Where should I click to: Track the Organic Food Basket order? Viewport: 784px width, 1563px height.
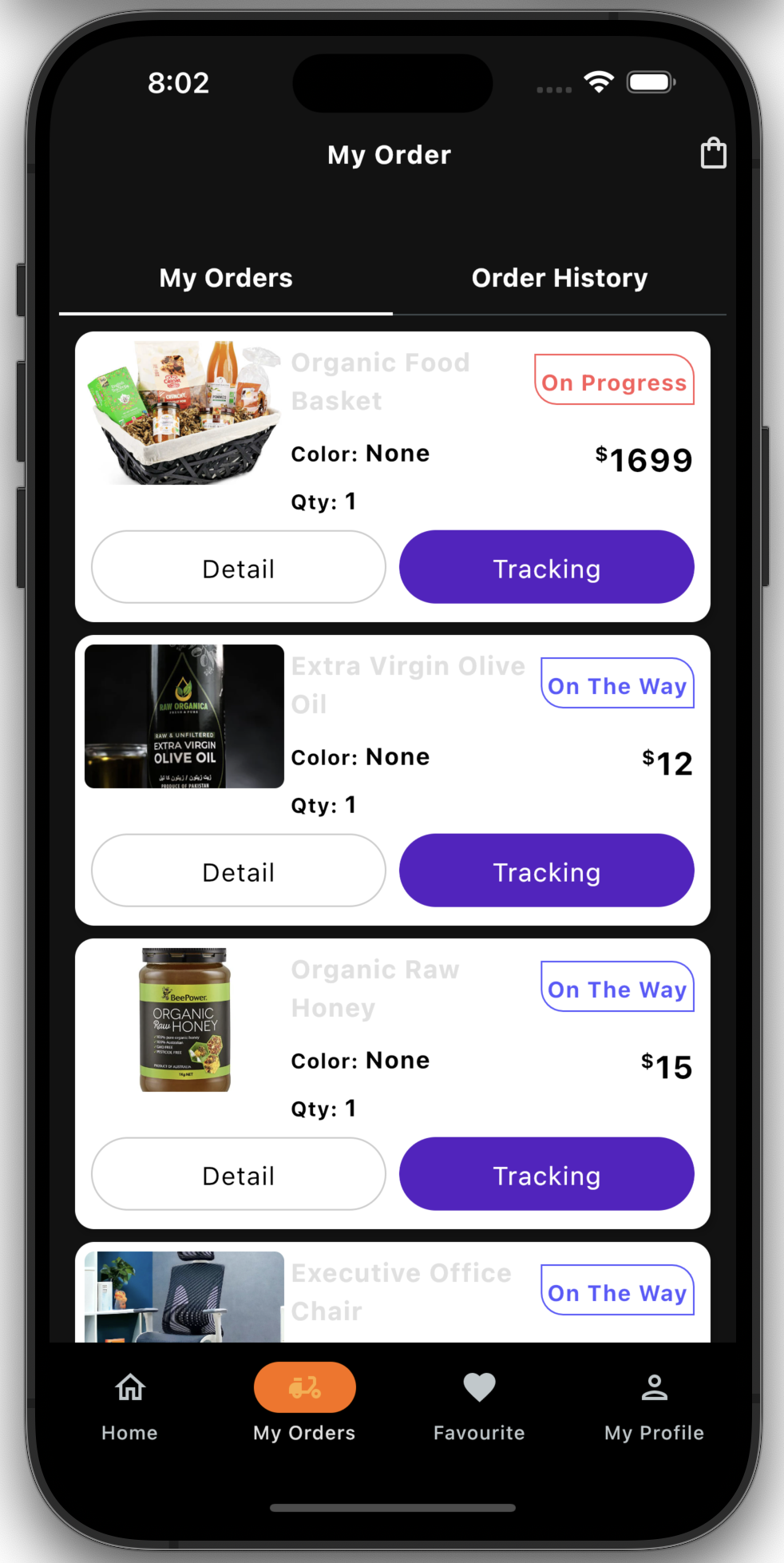click(546, 568)
